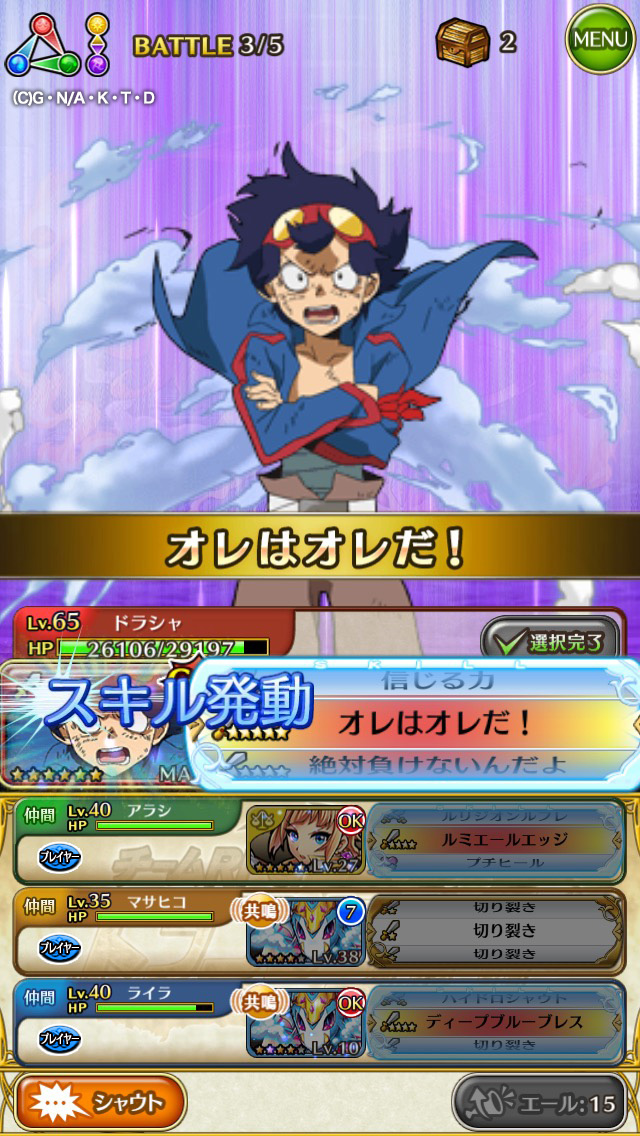Tap the シャウト shout button

click(101, 1102)
